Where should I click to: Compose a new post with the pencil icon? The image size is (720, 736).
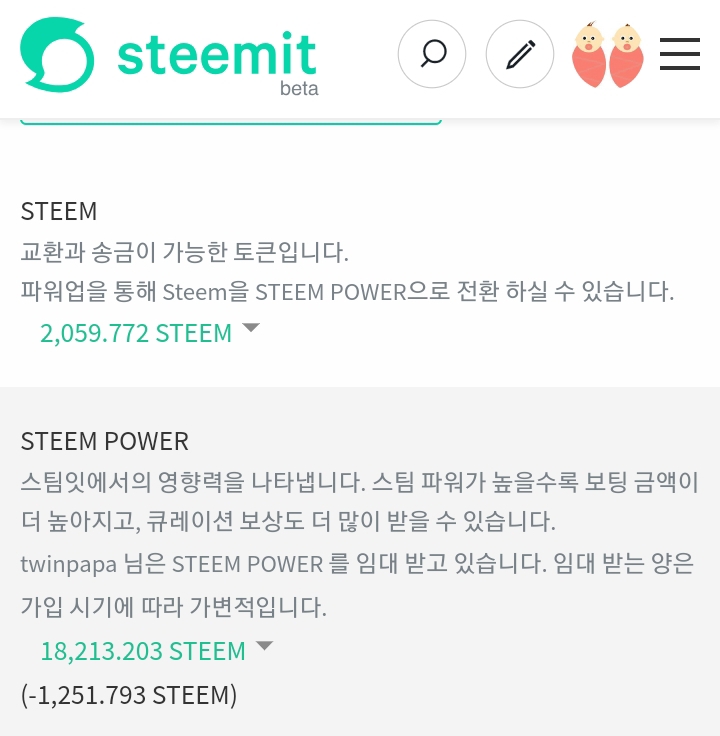pos(520,53)
